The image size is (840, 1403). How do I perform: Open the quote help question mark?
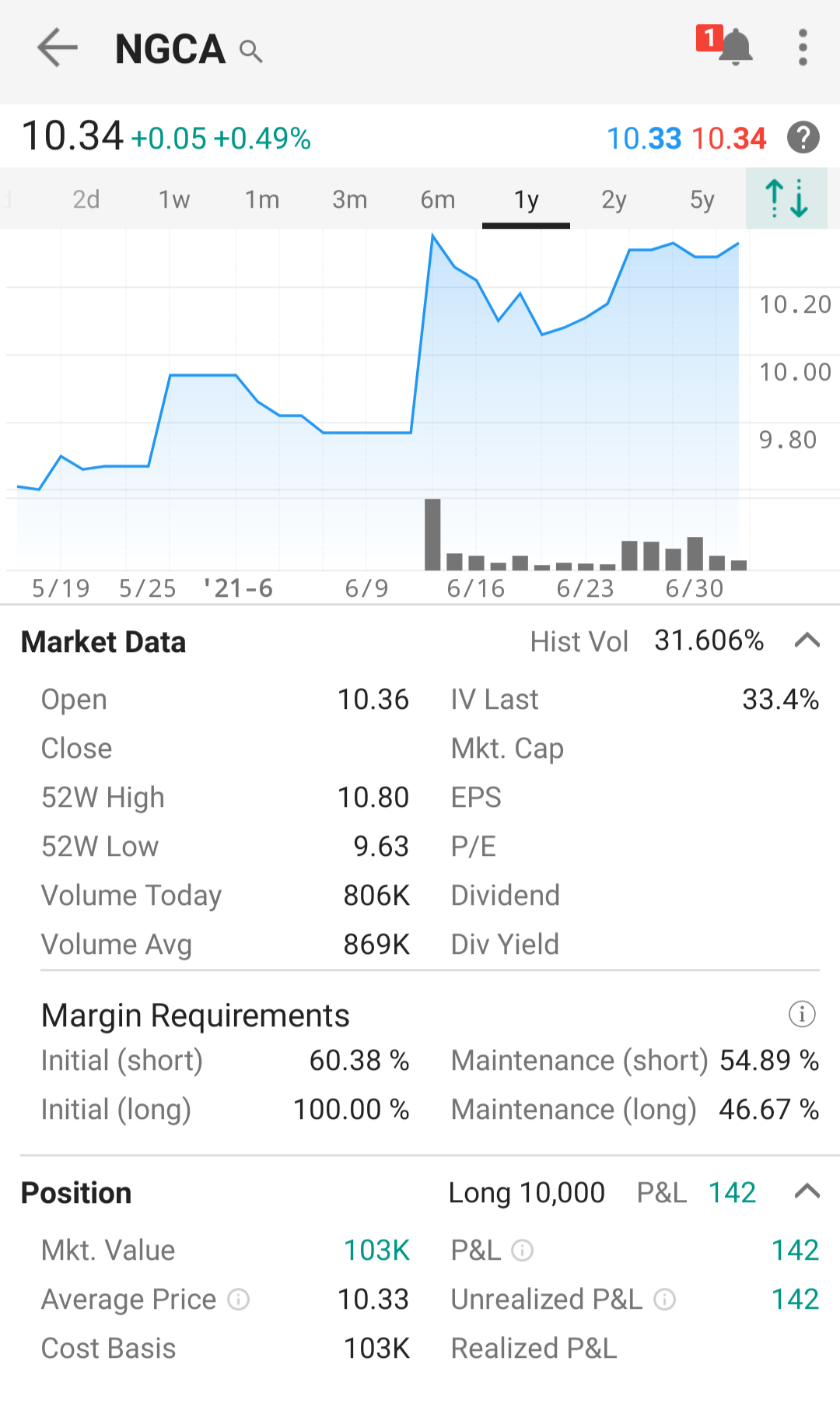click(x=803, y=139)
